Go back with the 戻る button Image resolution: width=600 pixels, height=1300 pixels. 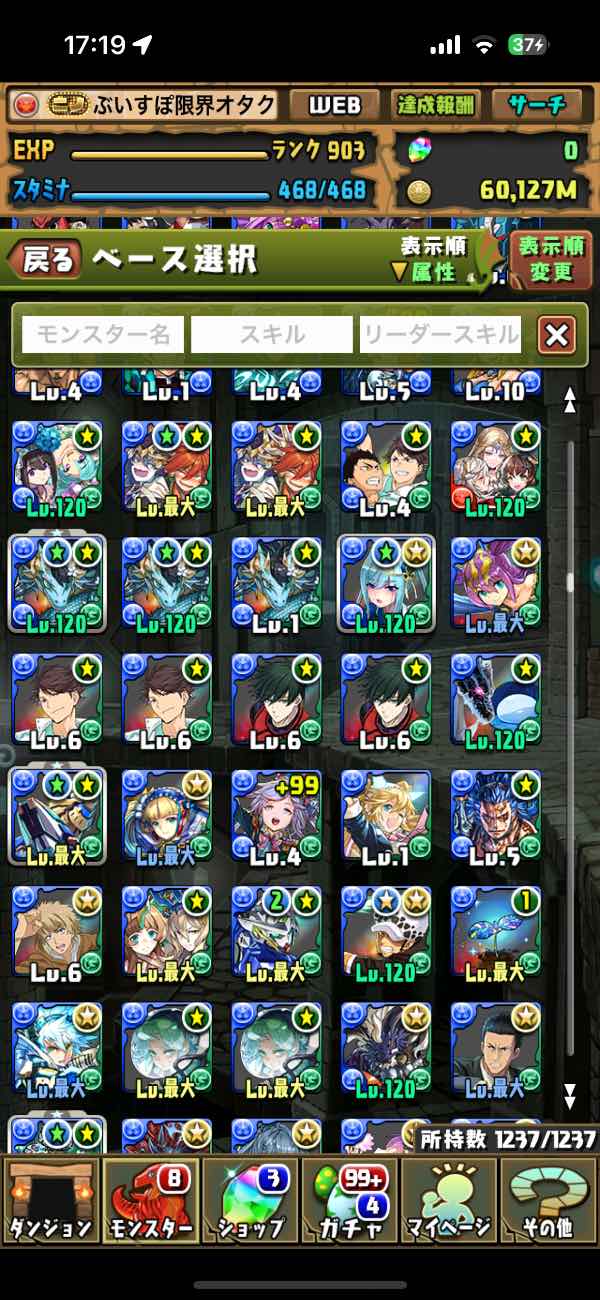[x=46, y=261]
